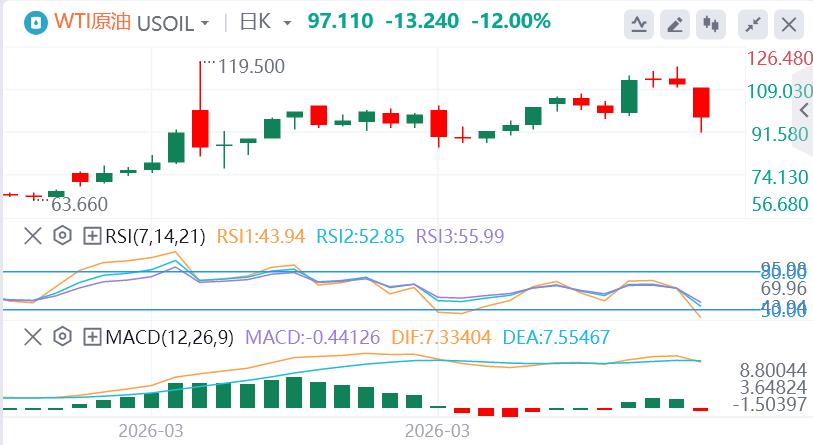Remove the MACD indicator panel

33,337
